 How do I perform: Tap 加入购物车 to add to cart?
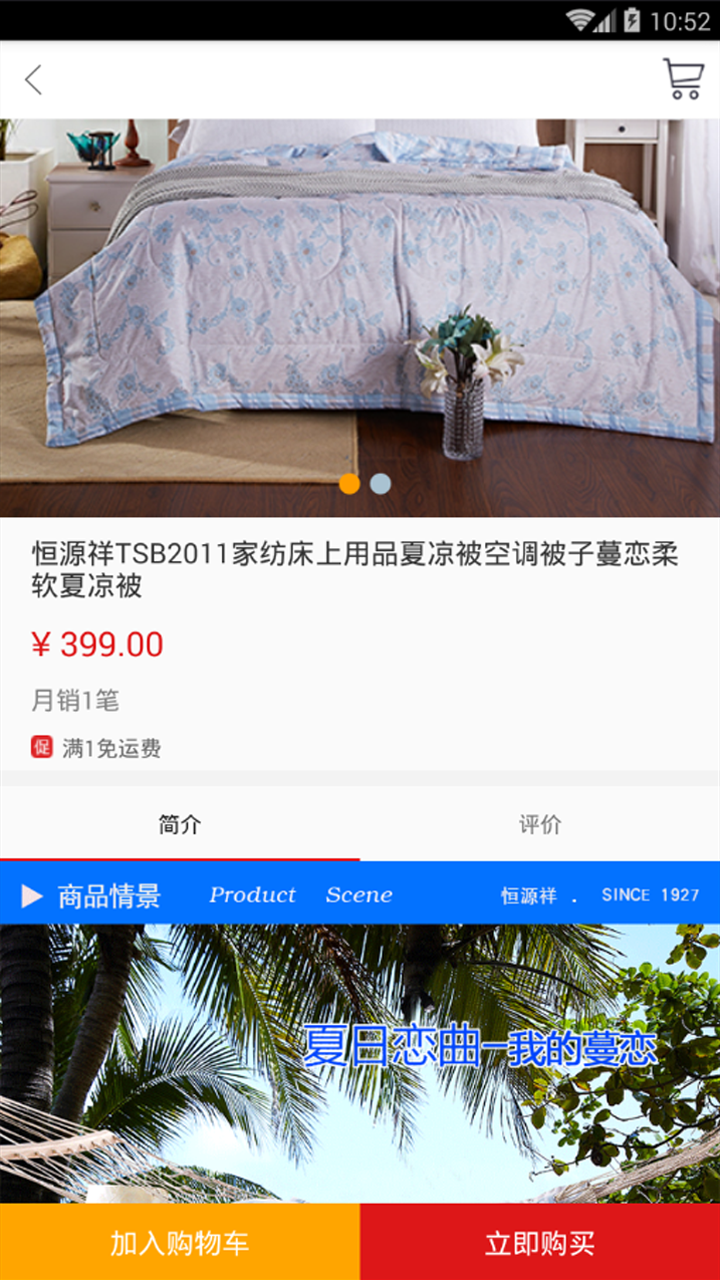(180, 1243)
